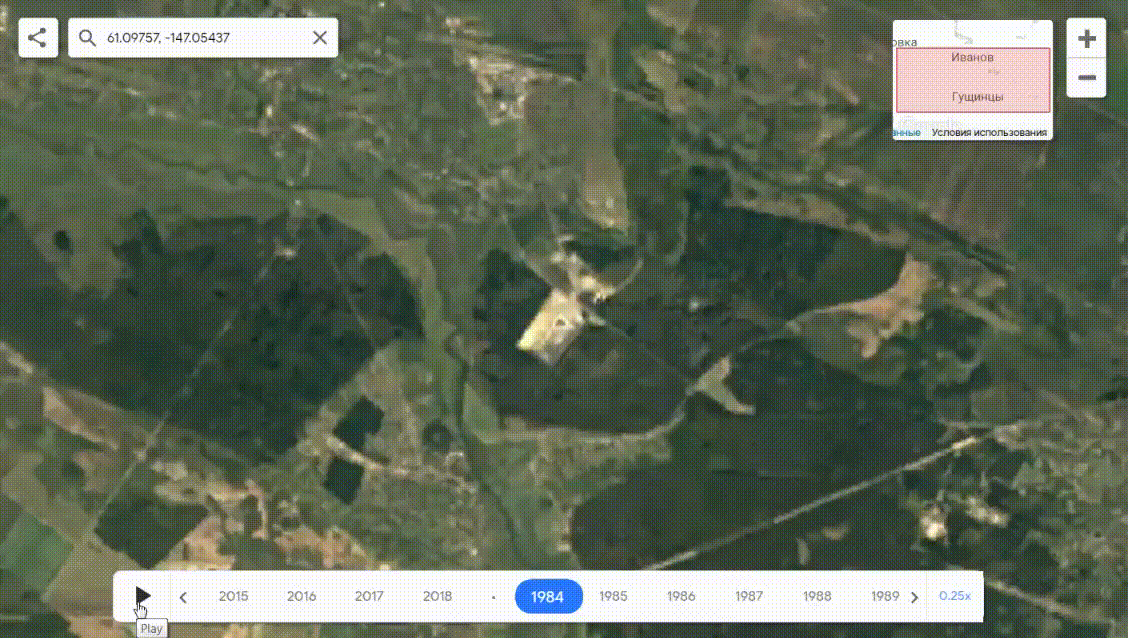
Task: Jump to year 2015
Action: point(233,597)
